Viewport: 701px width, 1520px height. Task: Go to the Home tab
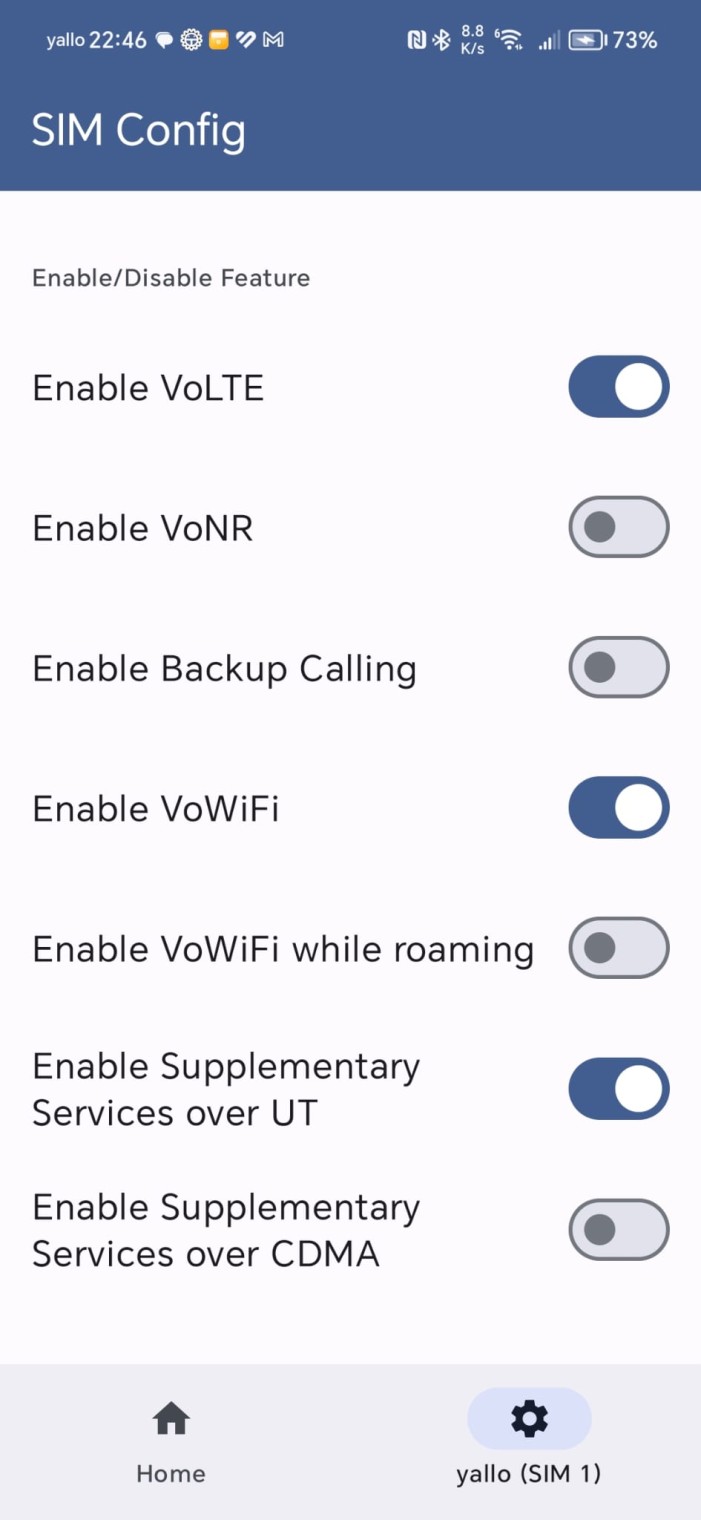(x=171, y=1441)
